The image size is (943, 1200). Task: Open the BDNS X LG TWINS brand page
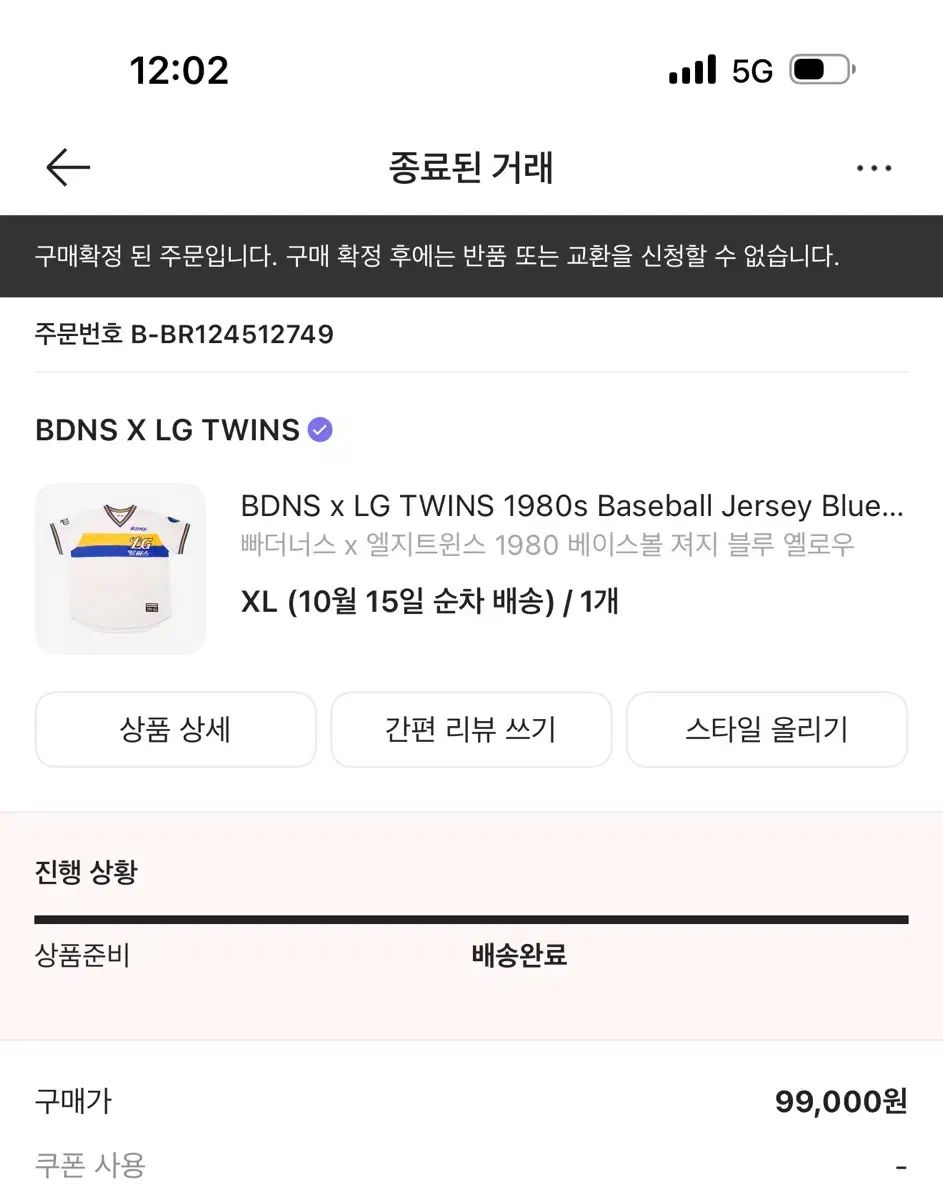click(165, 429)
